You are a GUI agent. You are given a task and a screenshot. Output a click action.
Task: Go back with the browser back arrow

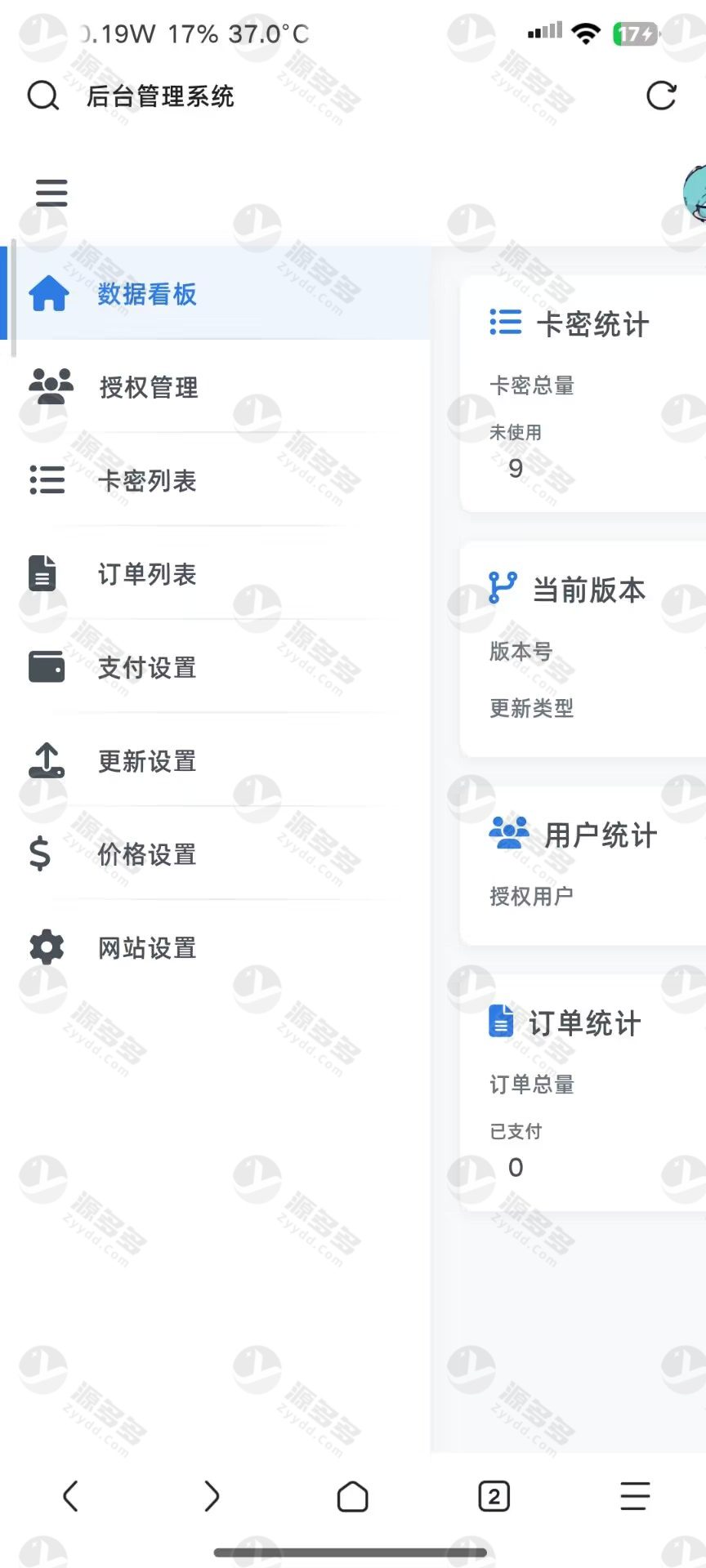click(x=70, y=1496)
